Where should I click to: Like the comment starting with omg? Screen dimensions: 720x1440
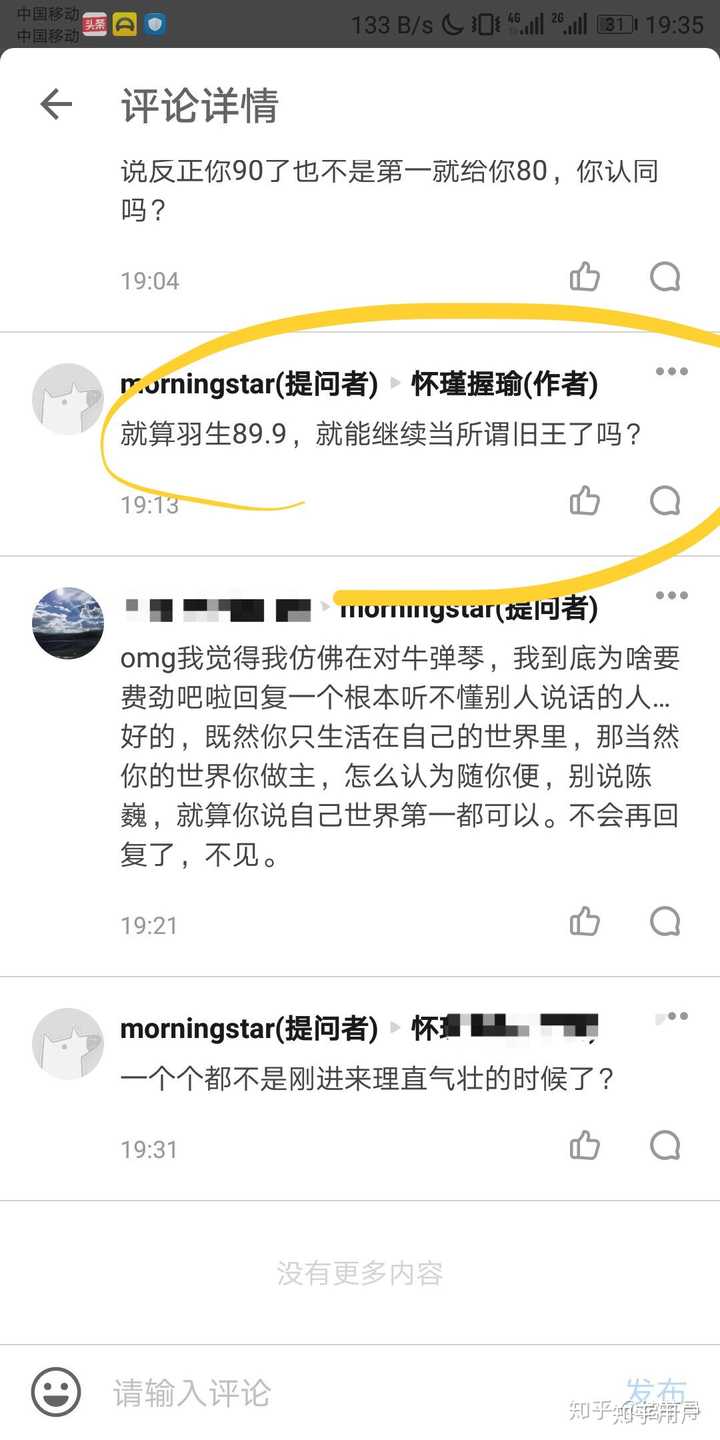click(x=585, y=921)
